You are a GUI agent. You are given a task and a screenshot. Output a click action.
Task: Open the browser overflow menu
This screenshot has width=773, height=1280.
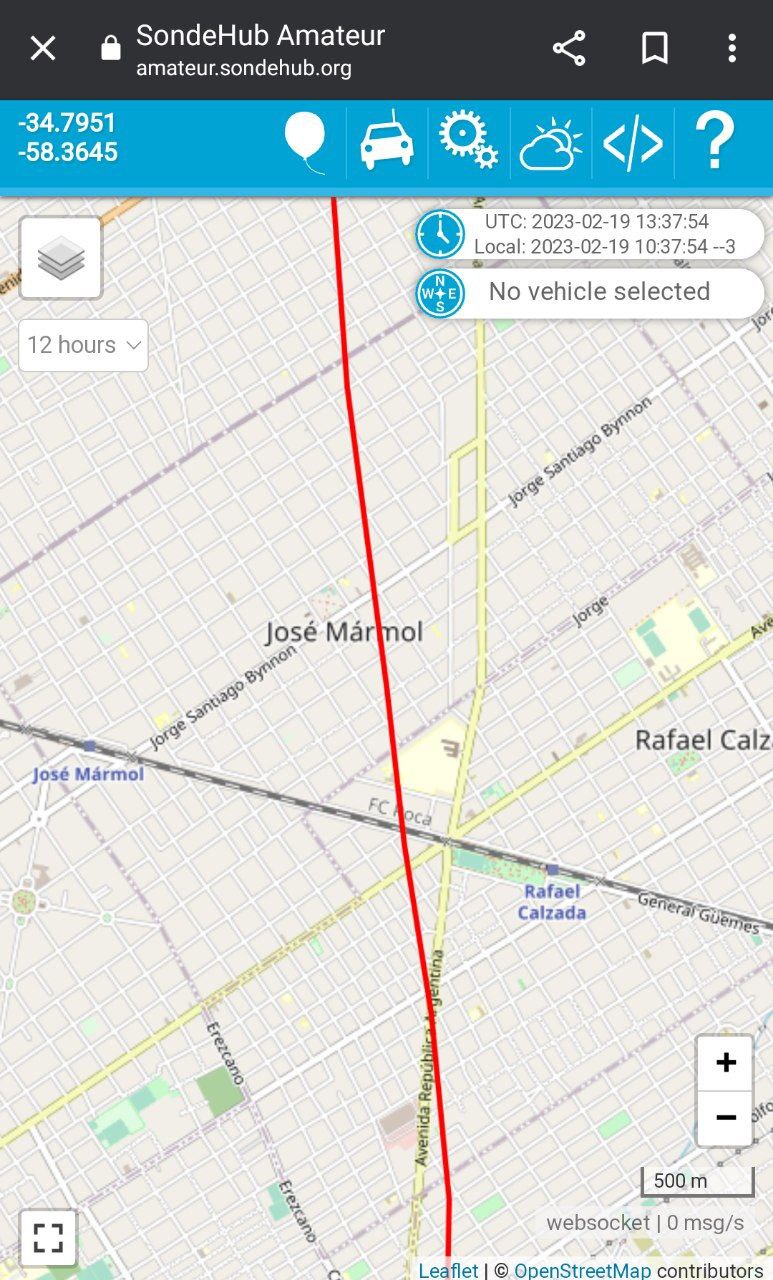tap(732, 48)
